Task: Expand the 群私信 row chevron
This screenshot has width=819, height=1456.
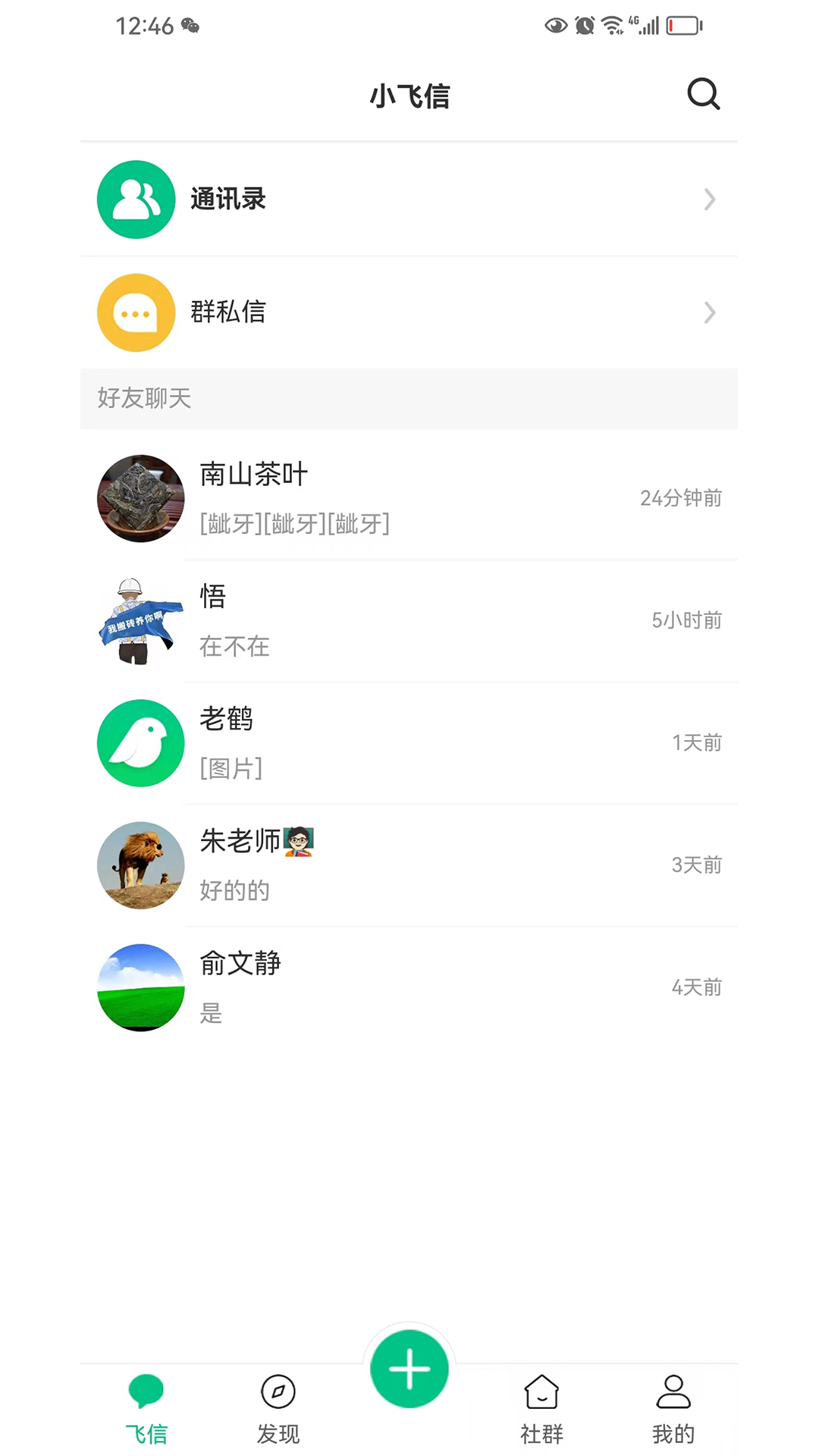Action: 710,312
